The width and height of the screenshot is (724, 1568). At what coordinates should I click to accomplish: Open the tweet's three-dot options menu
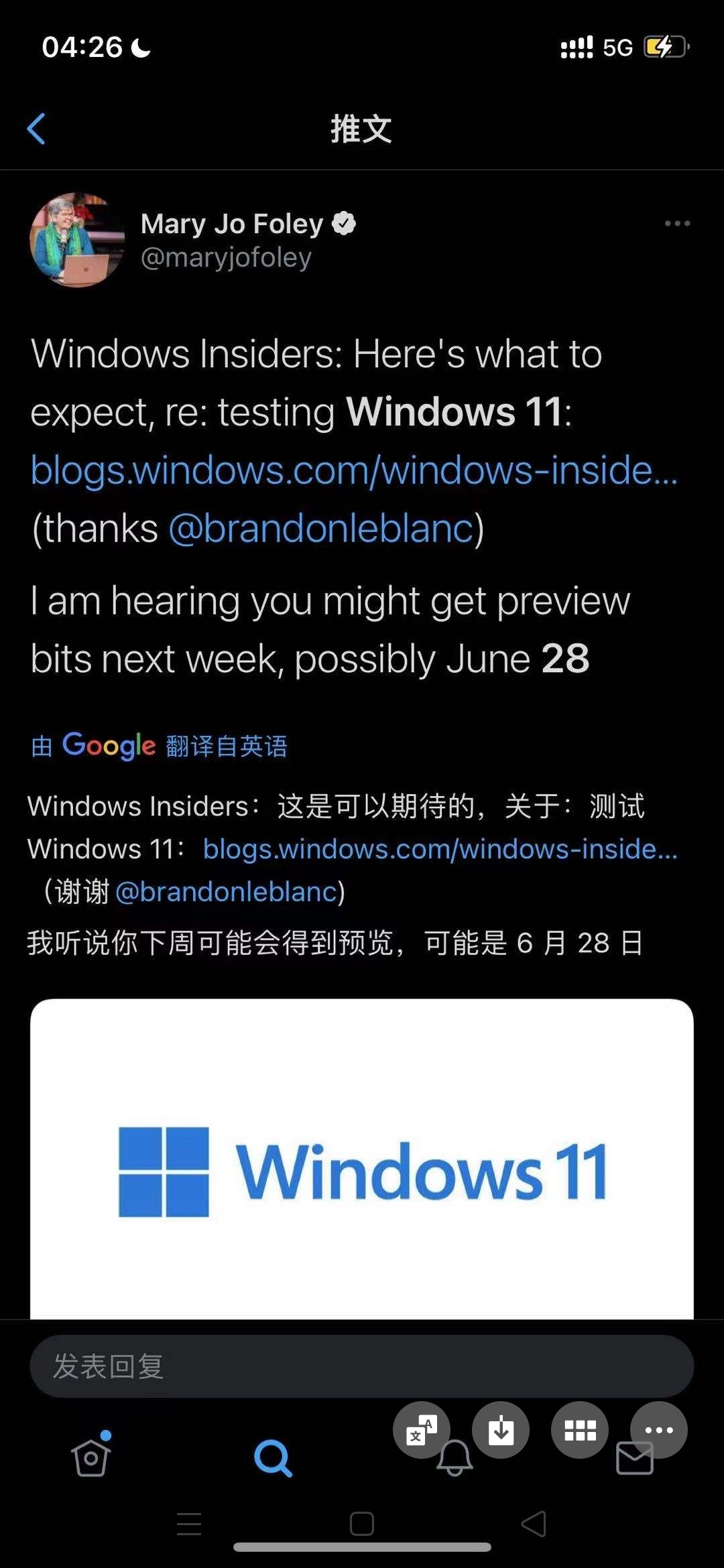click(x=677, y=223)
